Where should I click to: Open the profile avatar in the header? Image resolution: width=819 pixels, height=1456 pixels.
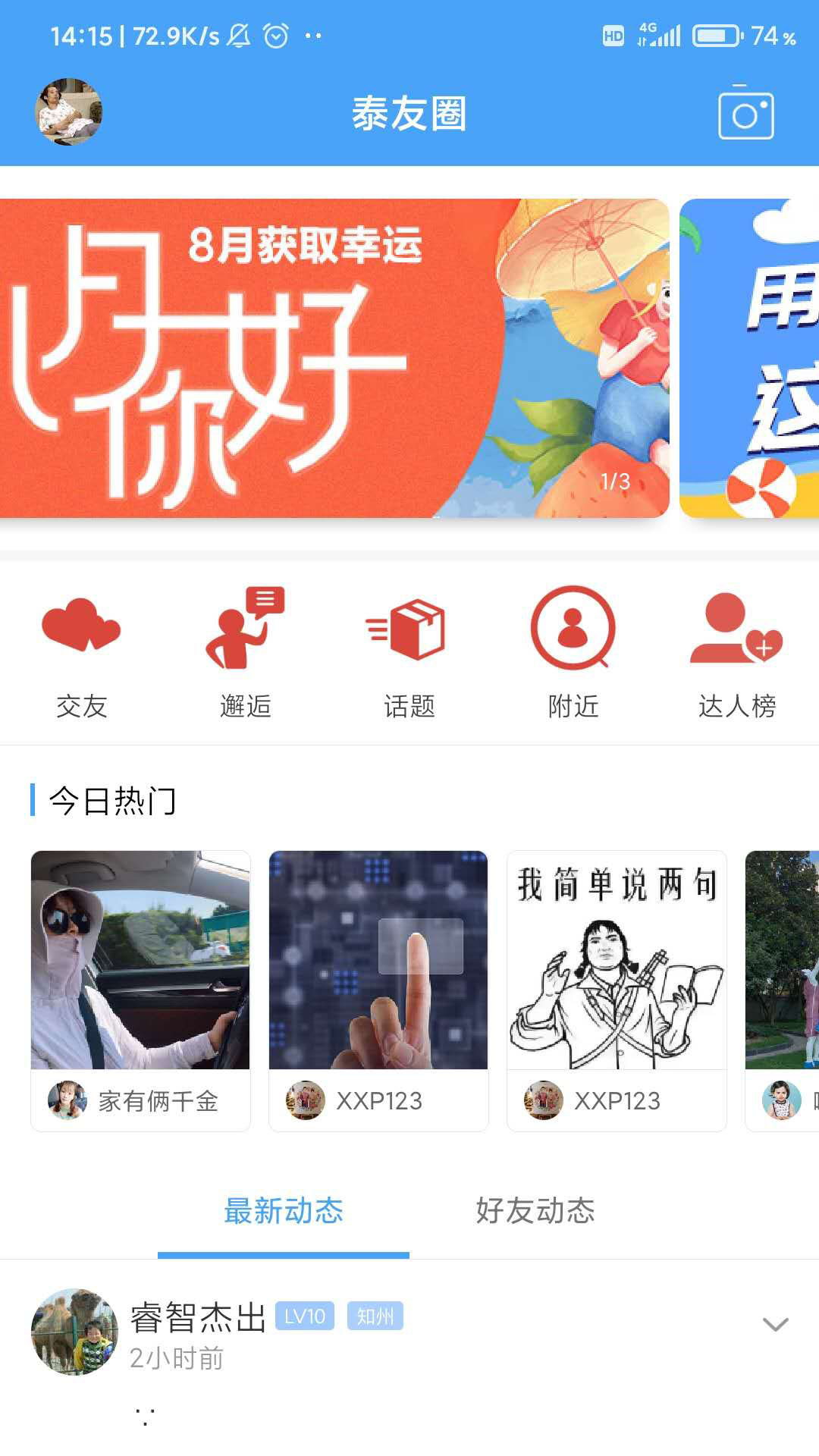pyautogui.click(x=69, y=112)
